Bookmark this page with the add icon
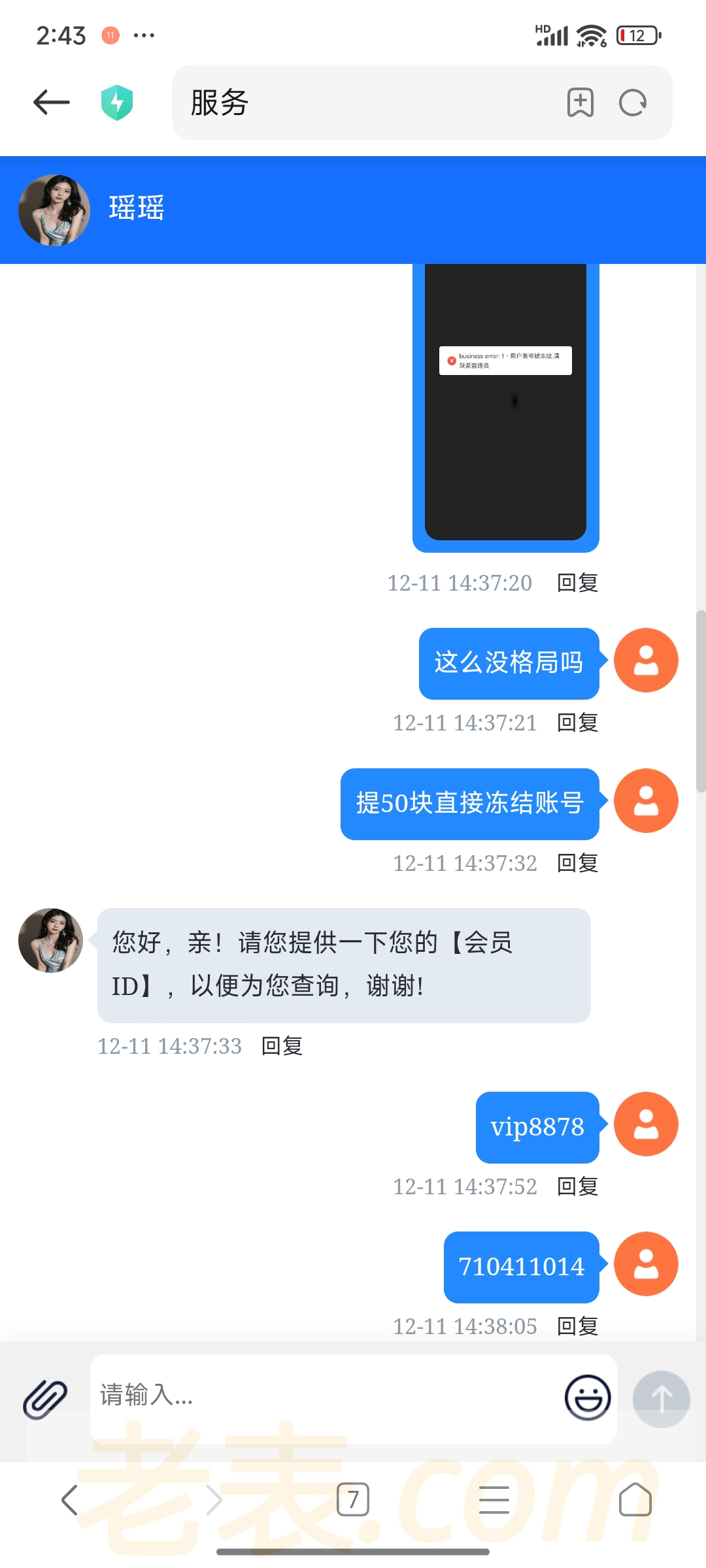This screenshot has width=706, height=1568. tap(580, 103)
